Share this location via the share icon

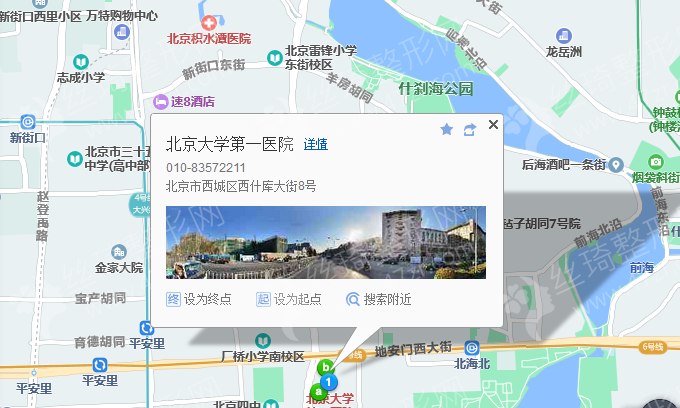pyautogui.click(x=469, y=130)
